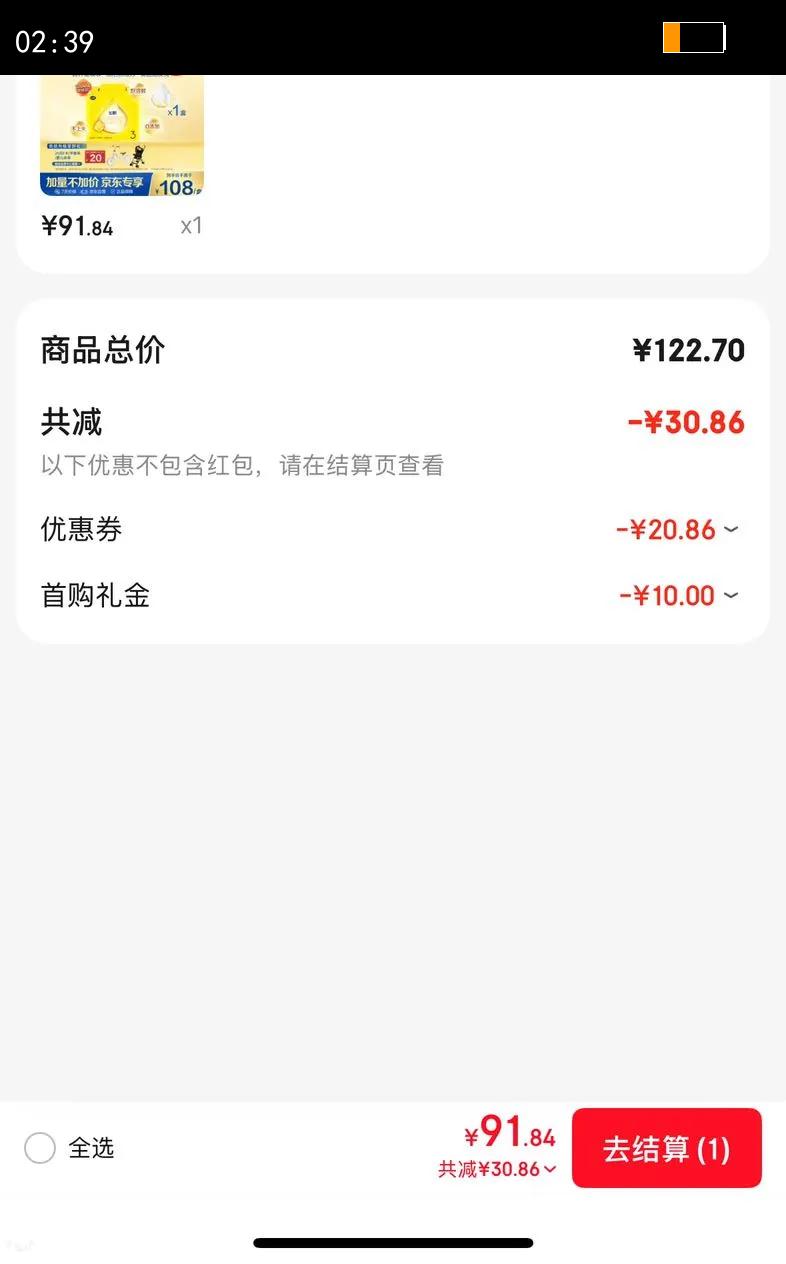786x1264 pixels.
Task: Tap 去结算 to check out
Action: click(x=666, y=1148)
